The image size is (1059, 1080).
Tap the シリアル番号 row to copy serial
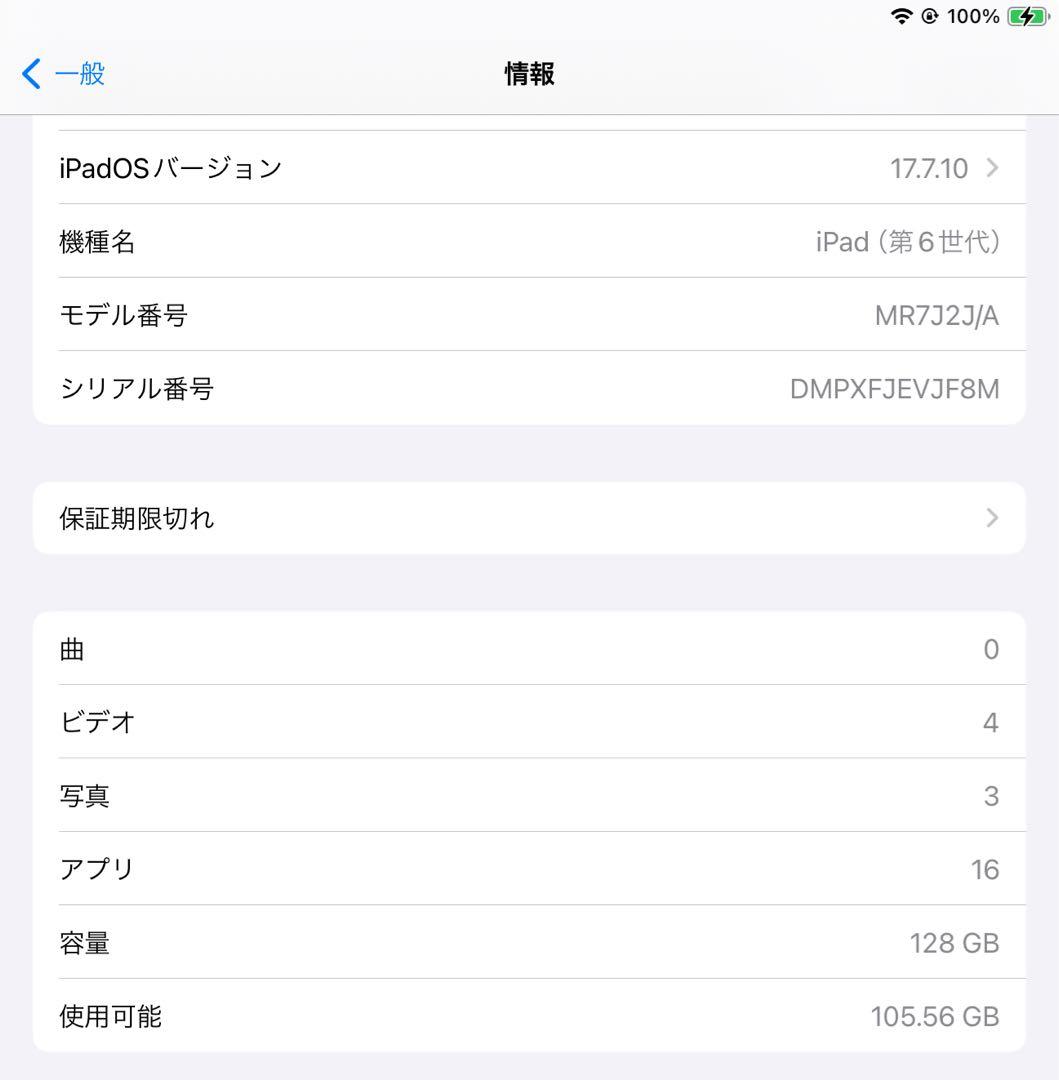[529, 389]
